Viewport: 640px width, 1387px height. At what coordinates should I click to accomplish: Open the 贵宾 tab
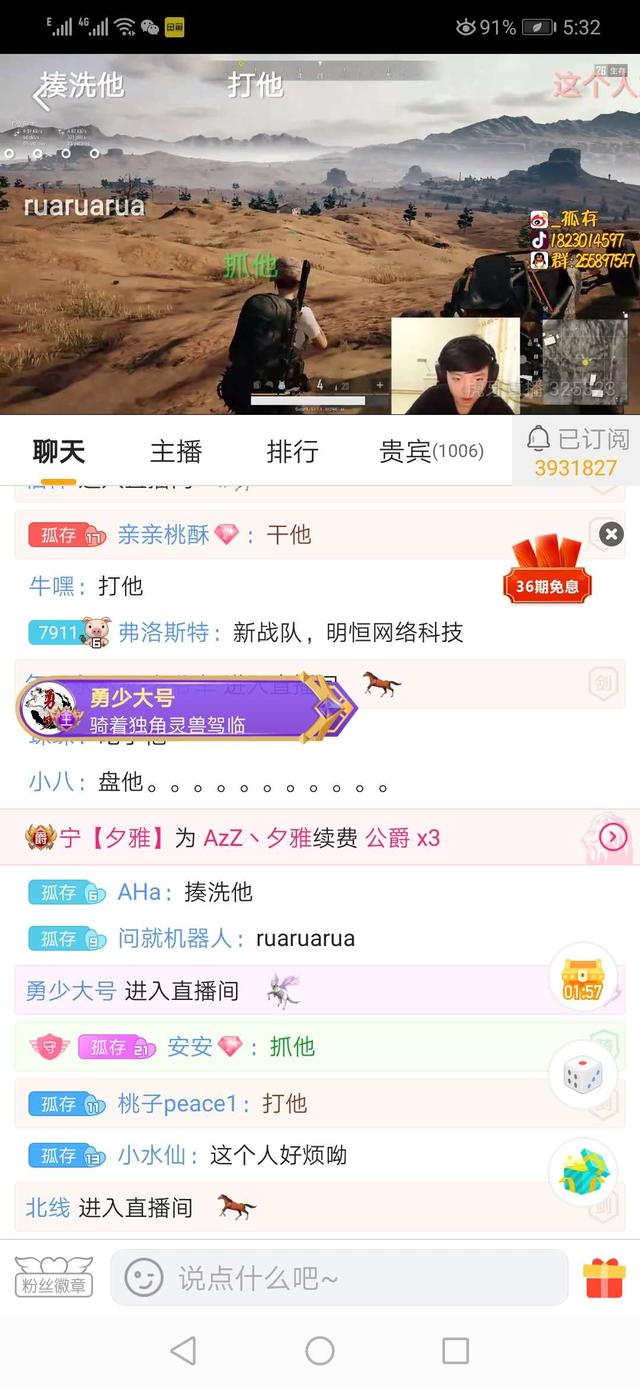(x=430, y=451)
